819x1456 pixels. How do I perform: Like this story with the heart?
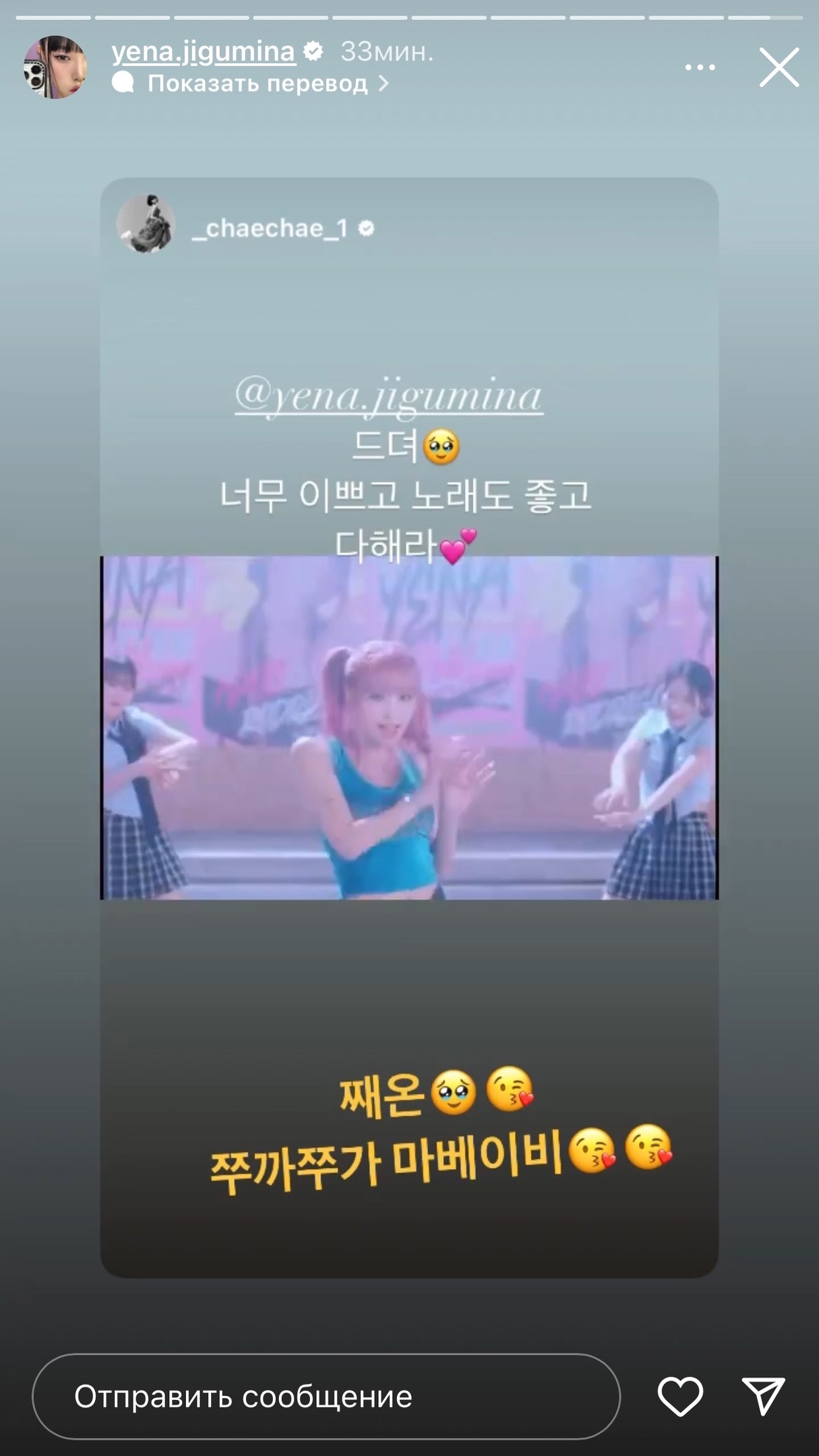tap(679, 1397)
